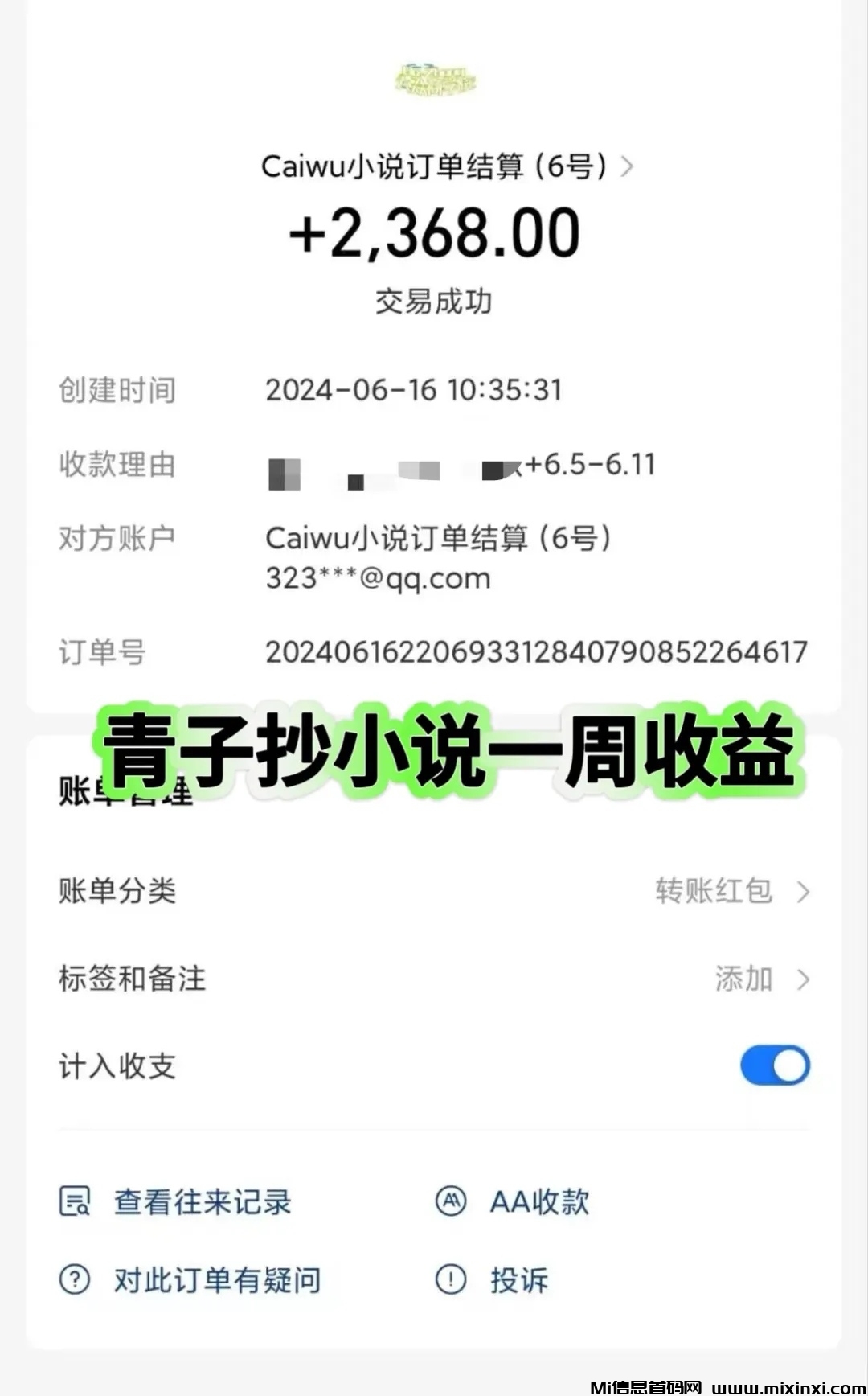
Task: Select the 查看往来记录 record icon
Action: tap(76, 1202)
